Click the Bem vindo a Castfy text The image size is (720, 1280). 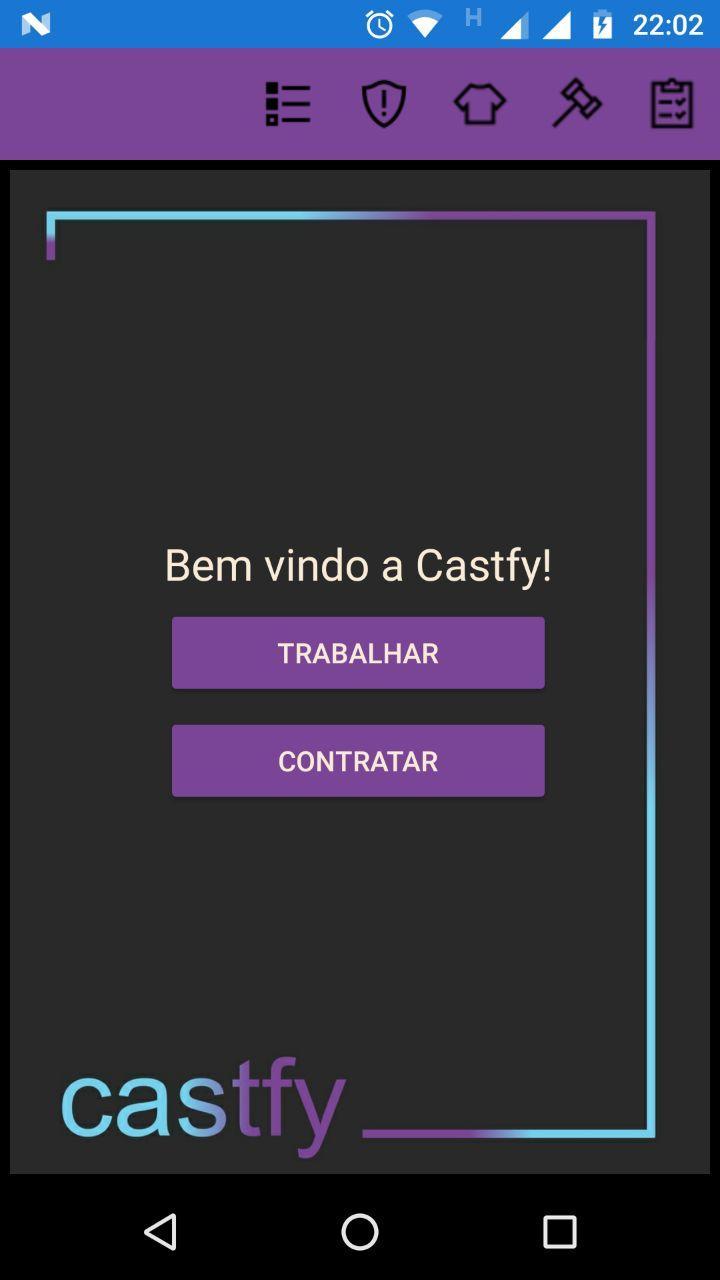pyautogui.click(x=358, y=564)
